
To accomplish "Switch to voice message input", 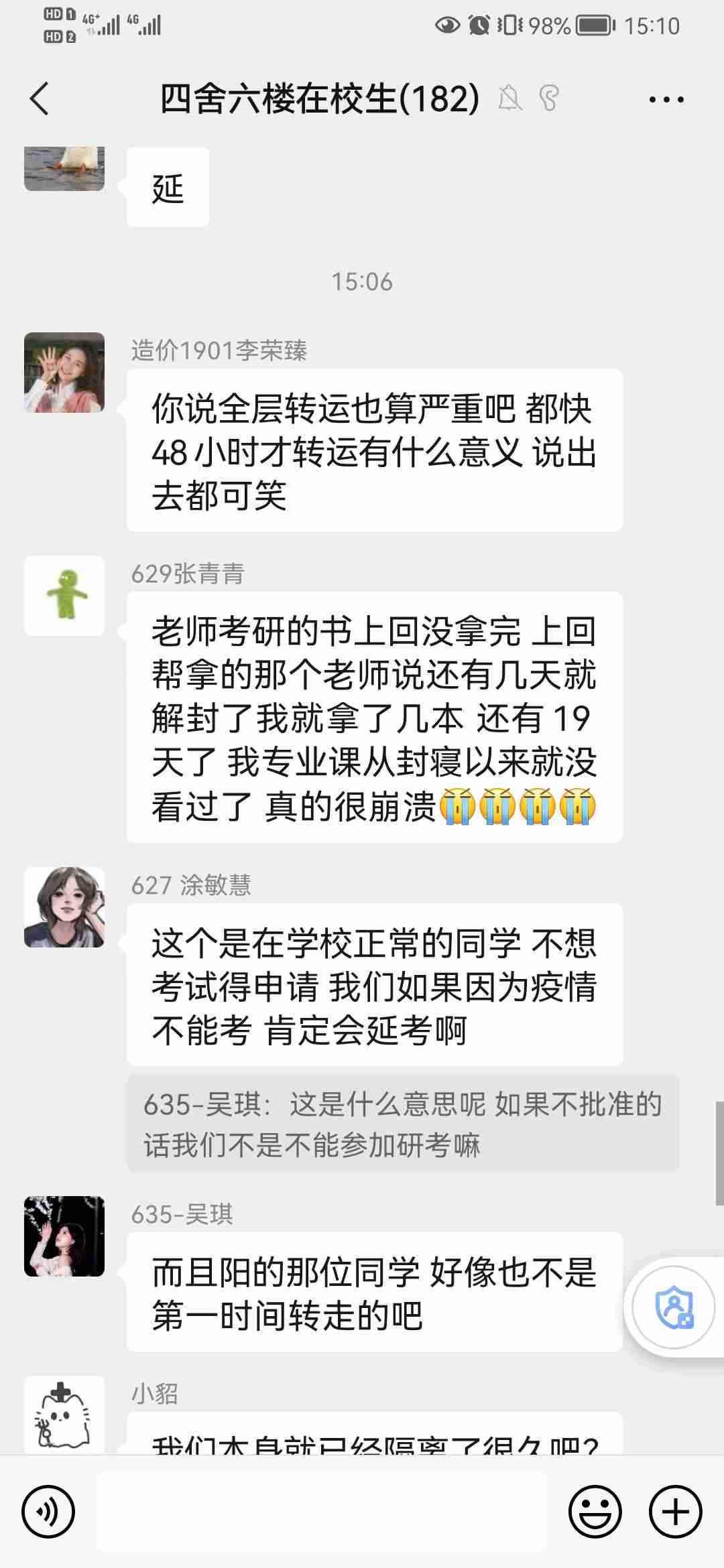I will click(48, 1512).
